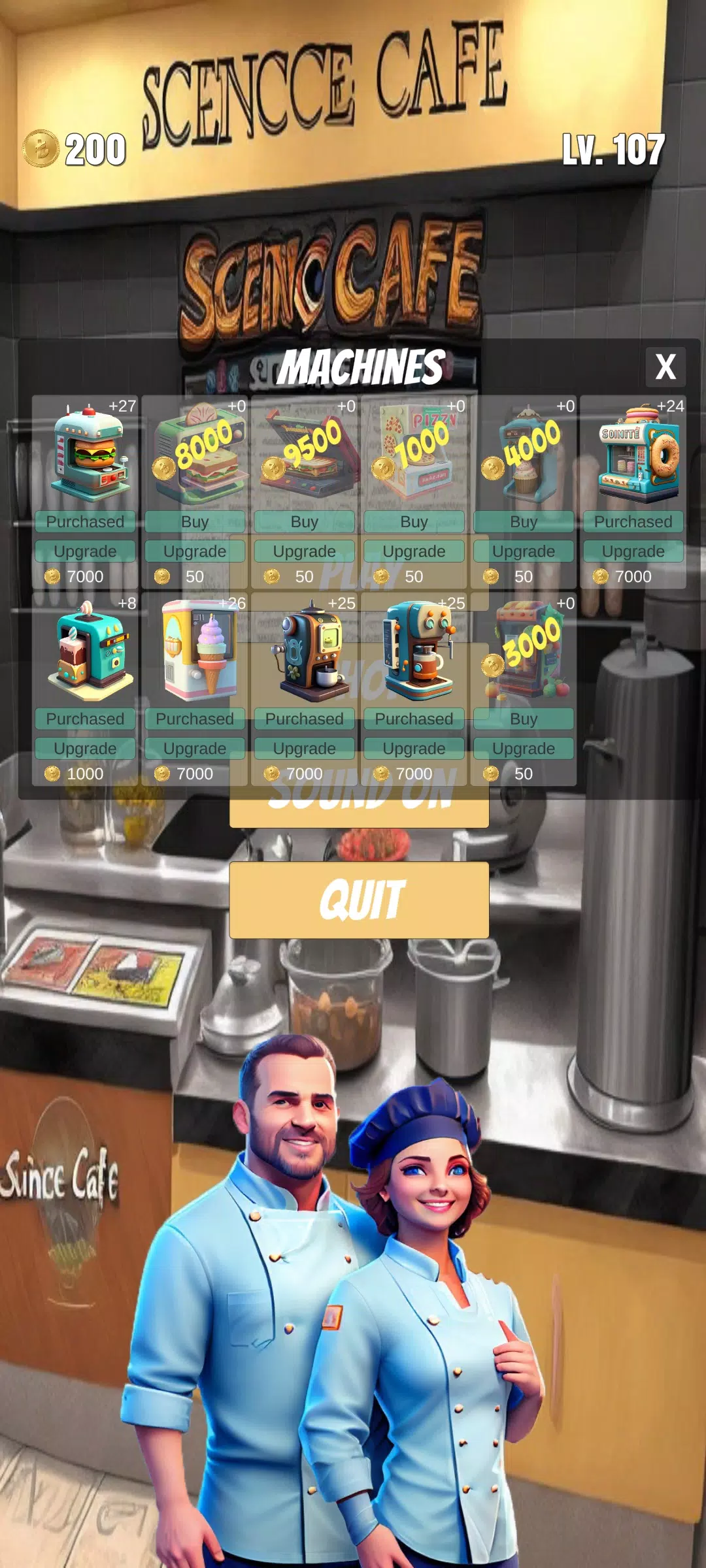Viewport: 706px width, 1568px height.
Task: Upgrade the donut machine
Action: coord(633,551)
